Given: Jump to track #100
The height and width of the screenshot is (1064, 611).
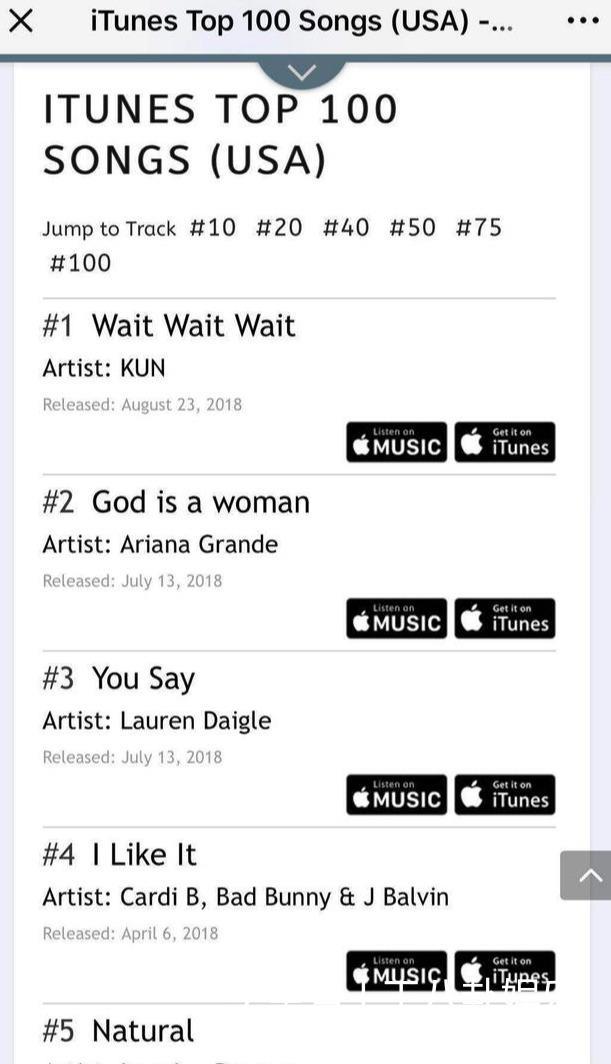Looking at the screenshot, I should (79, 263).
